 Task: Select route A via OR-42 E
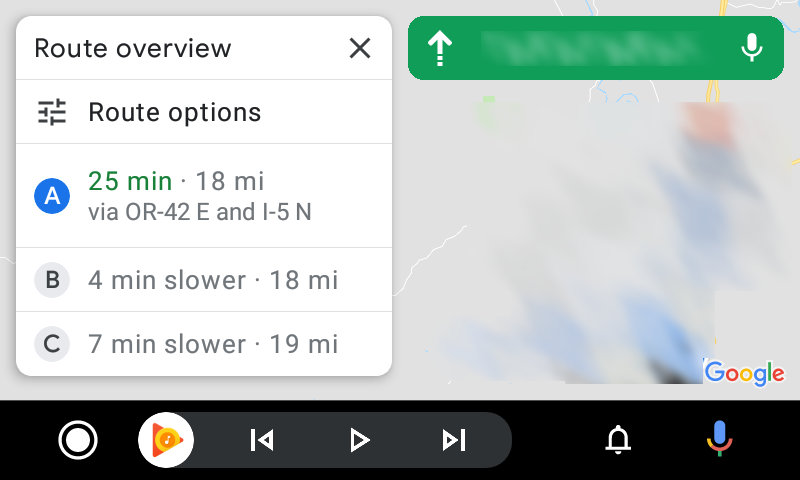(203, 196)
